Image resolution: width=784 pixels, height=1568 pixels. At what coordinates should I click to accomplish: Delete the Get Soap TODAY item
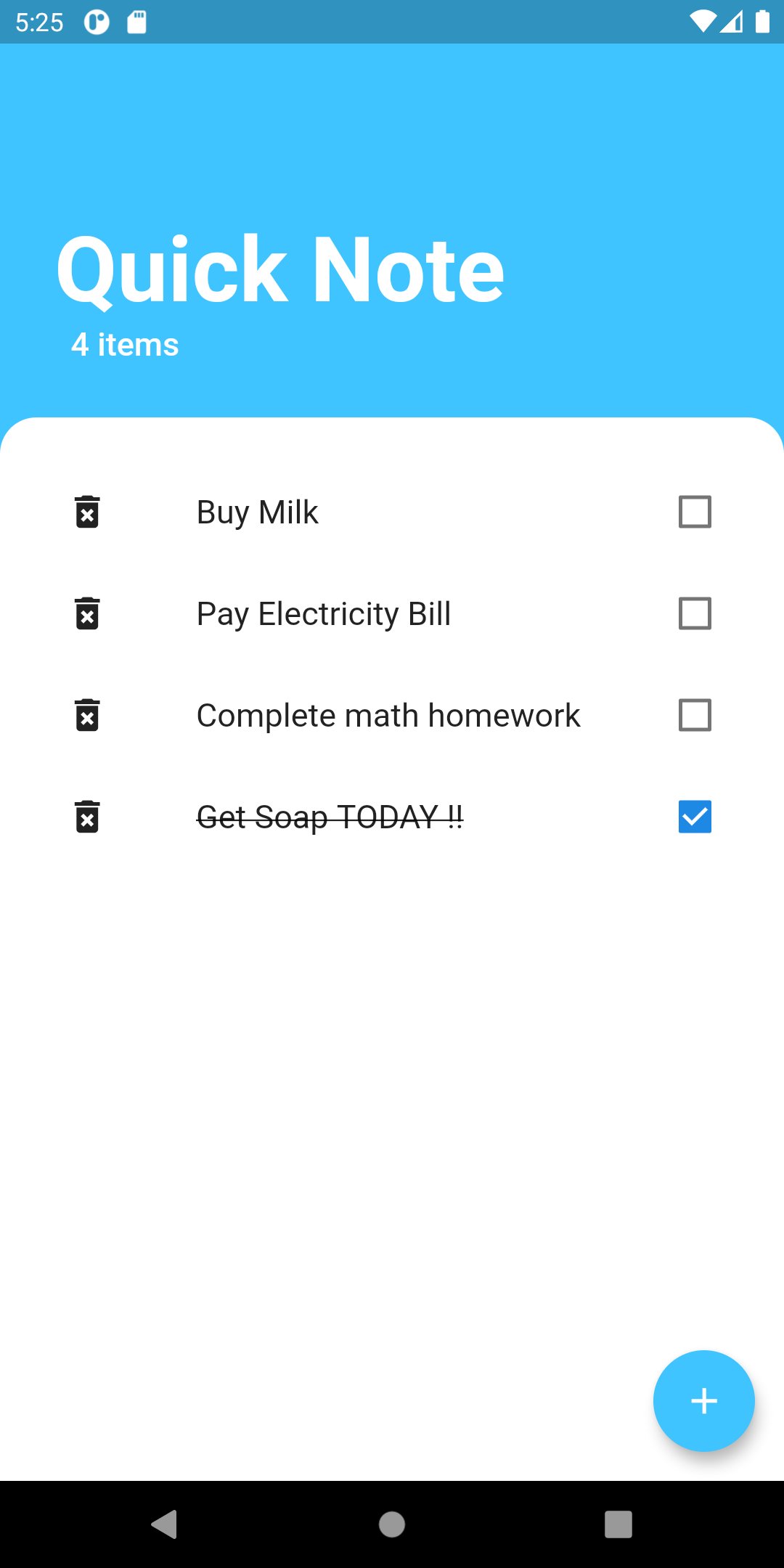click(87, 817)
